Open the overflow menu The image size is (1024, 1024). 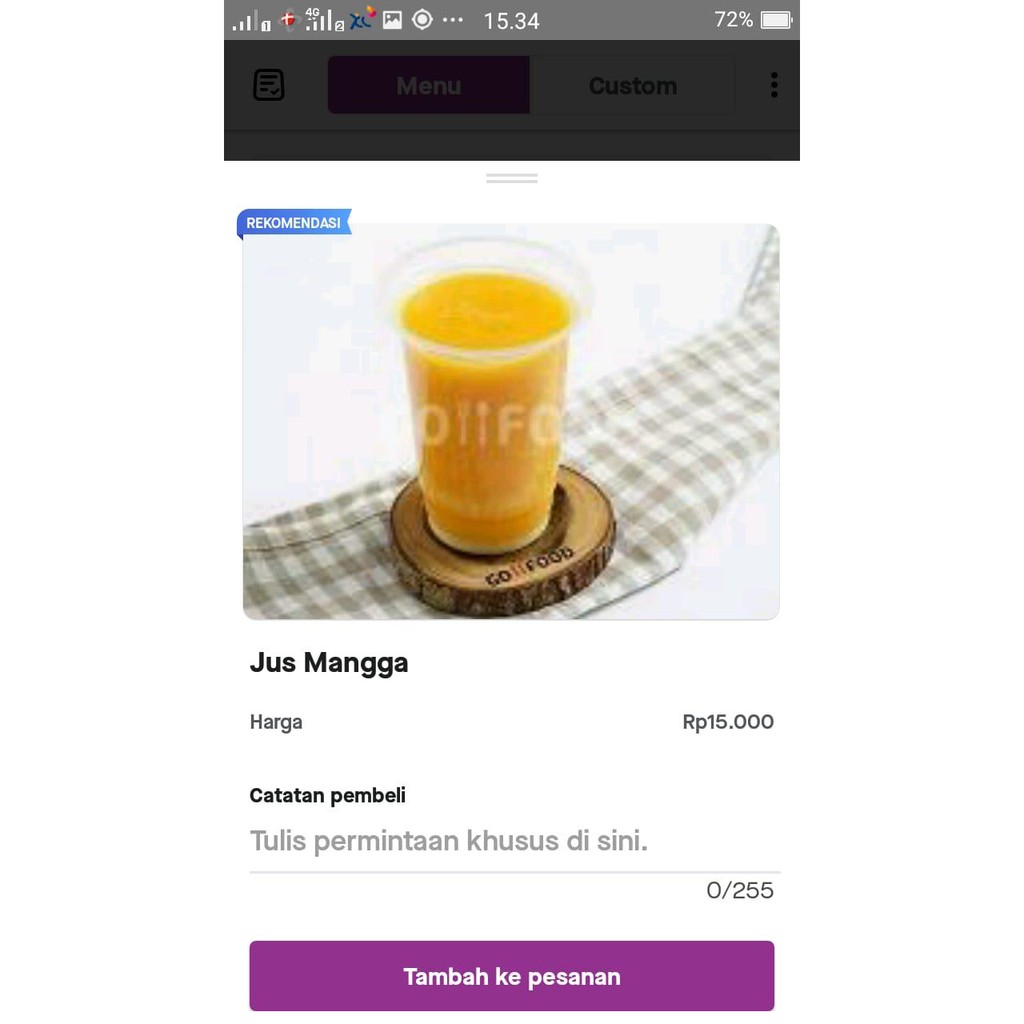click(774, 85)
